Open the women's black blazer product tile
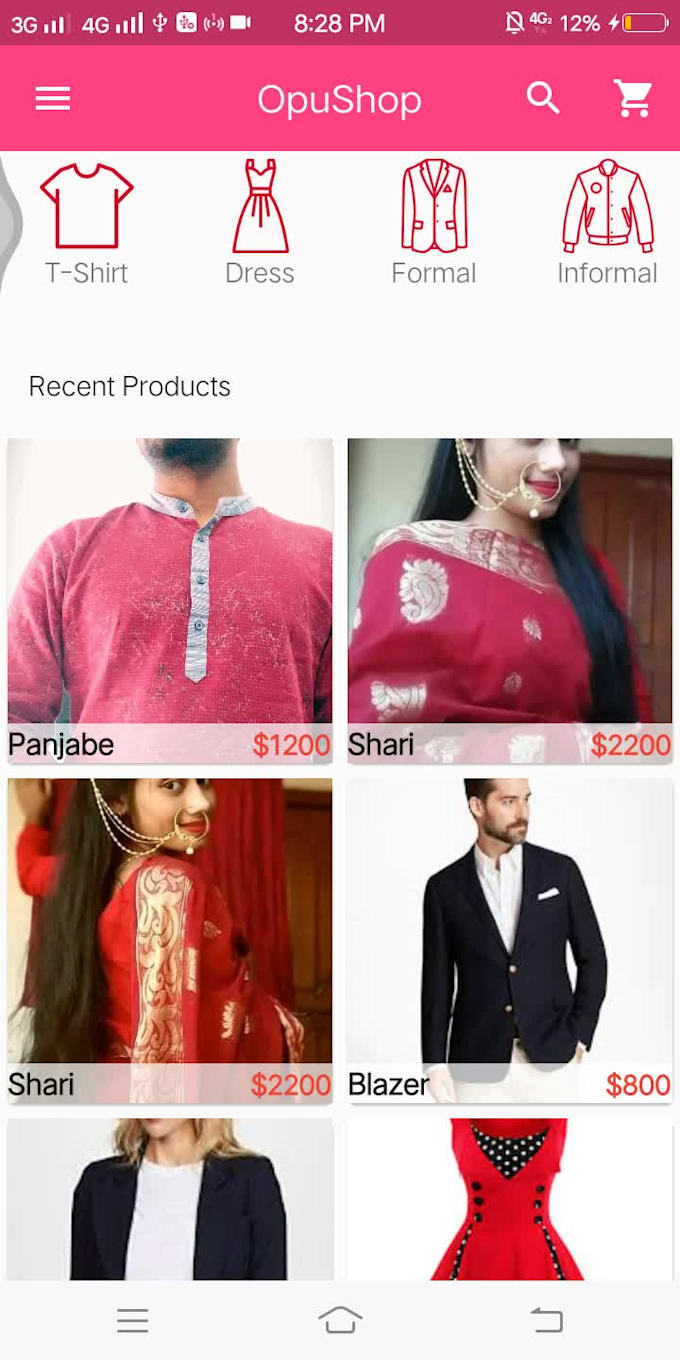 click(x=170, y=1200)
